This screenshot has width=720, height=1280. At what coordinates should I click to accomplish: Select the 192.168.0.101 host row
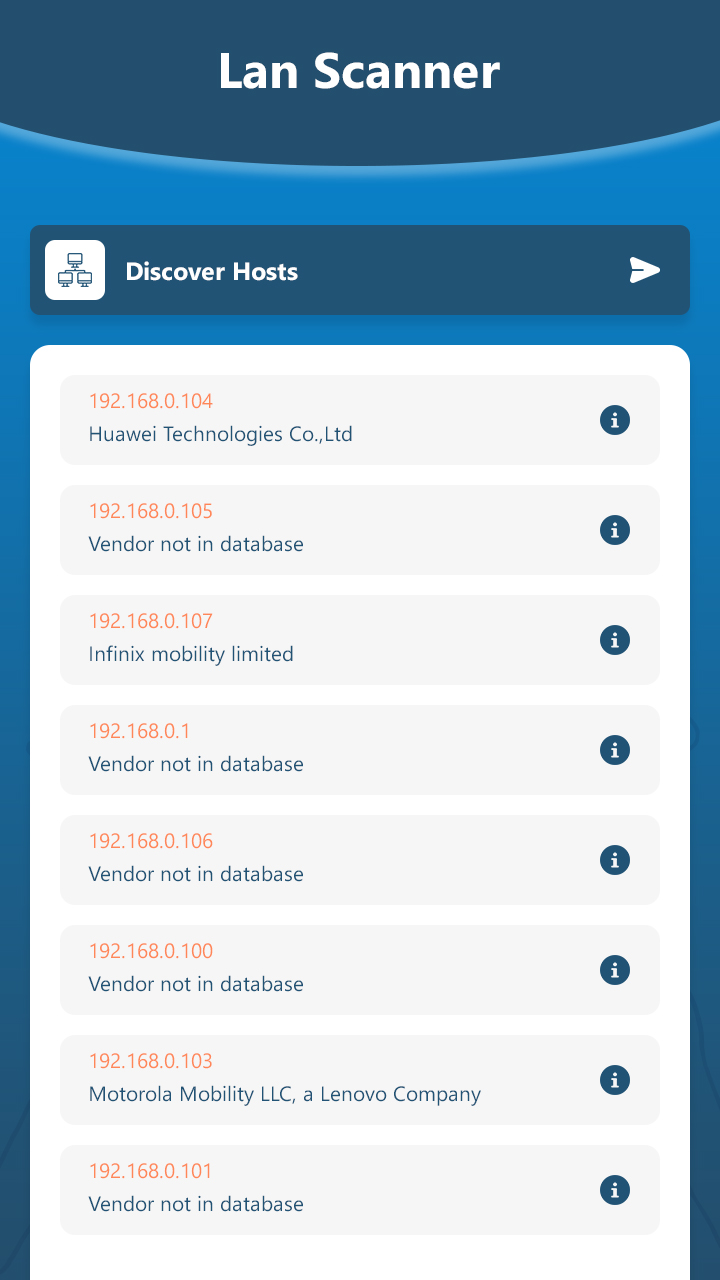[300, 1190]
